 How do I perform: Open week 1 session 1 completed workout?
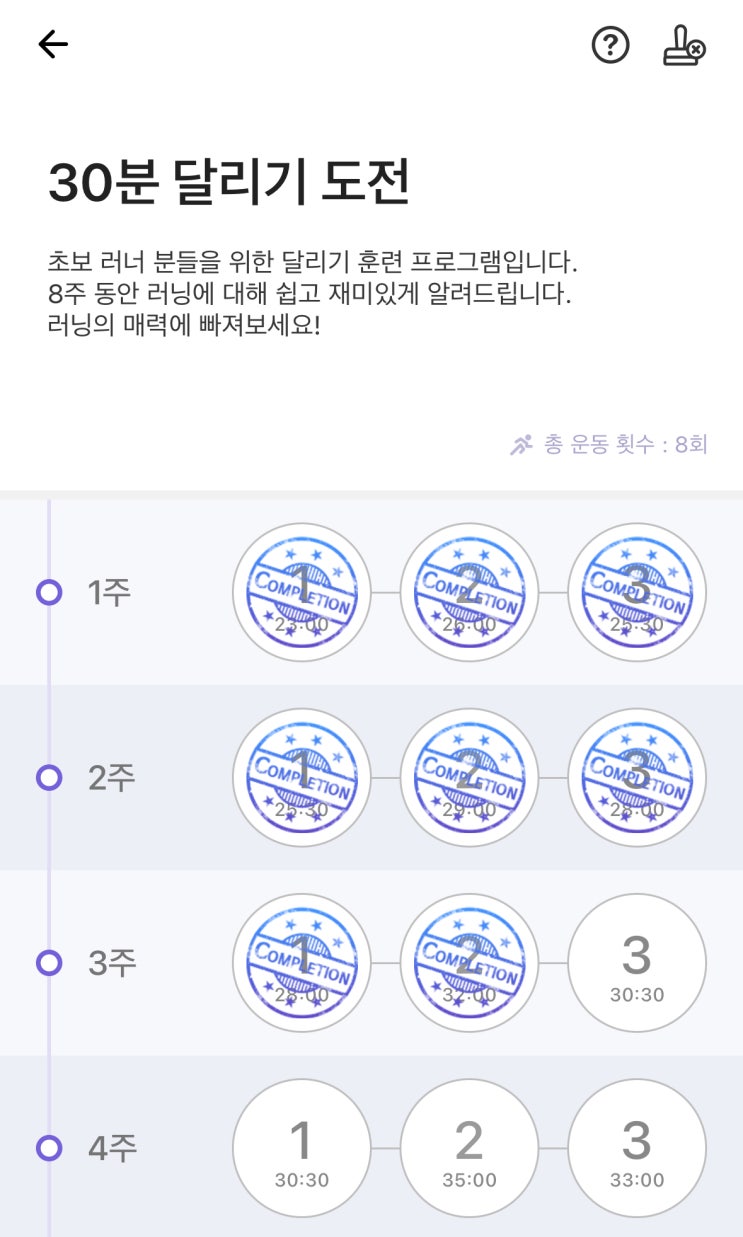(301, 592)
